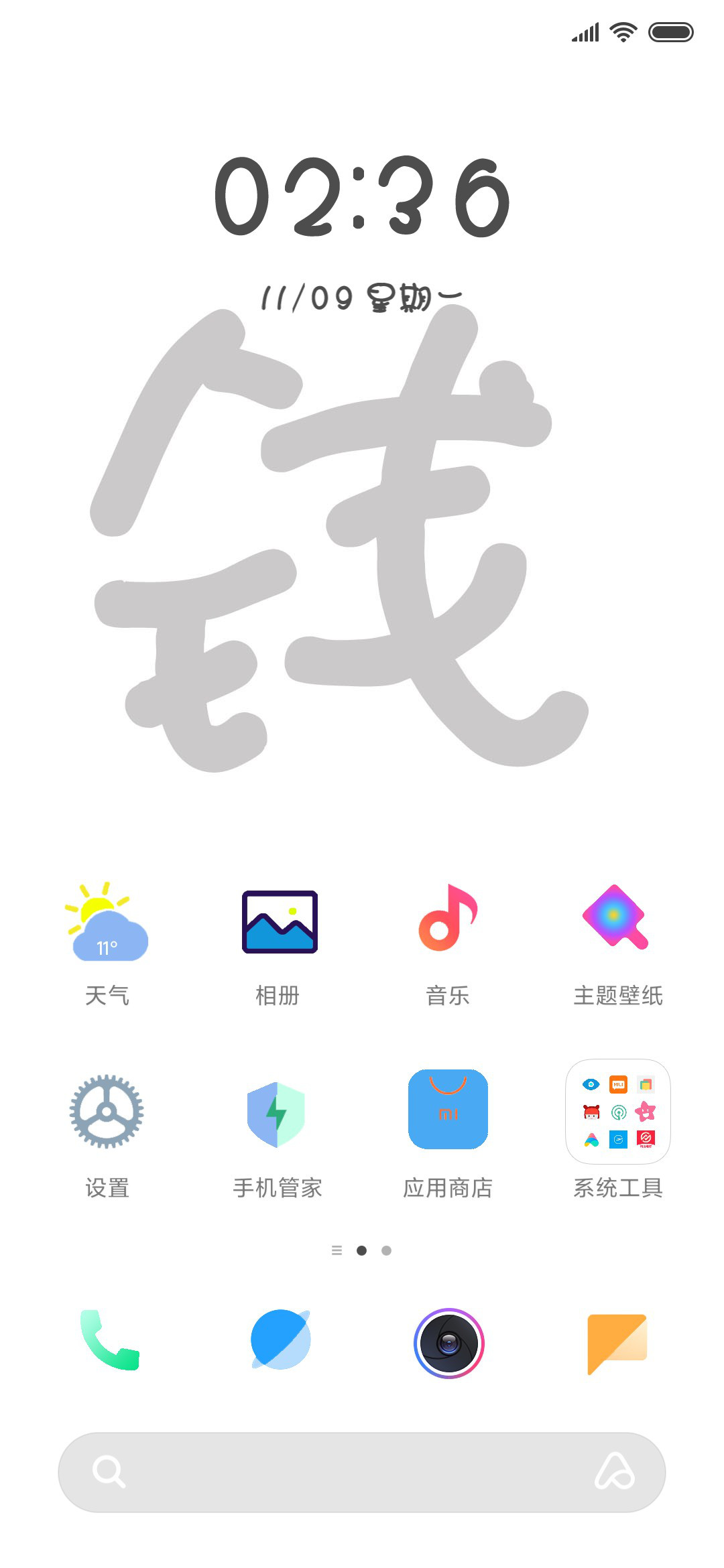
Task: Open the camera app
Action: tap(449, 1343)
